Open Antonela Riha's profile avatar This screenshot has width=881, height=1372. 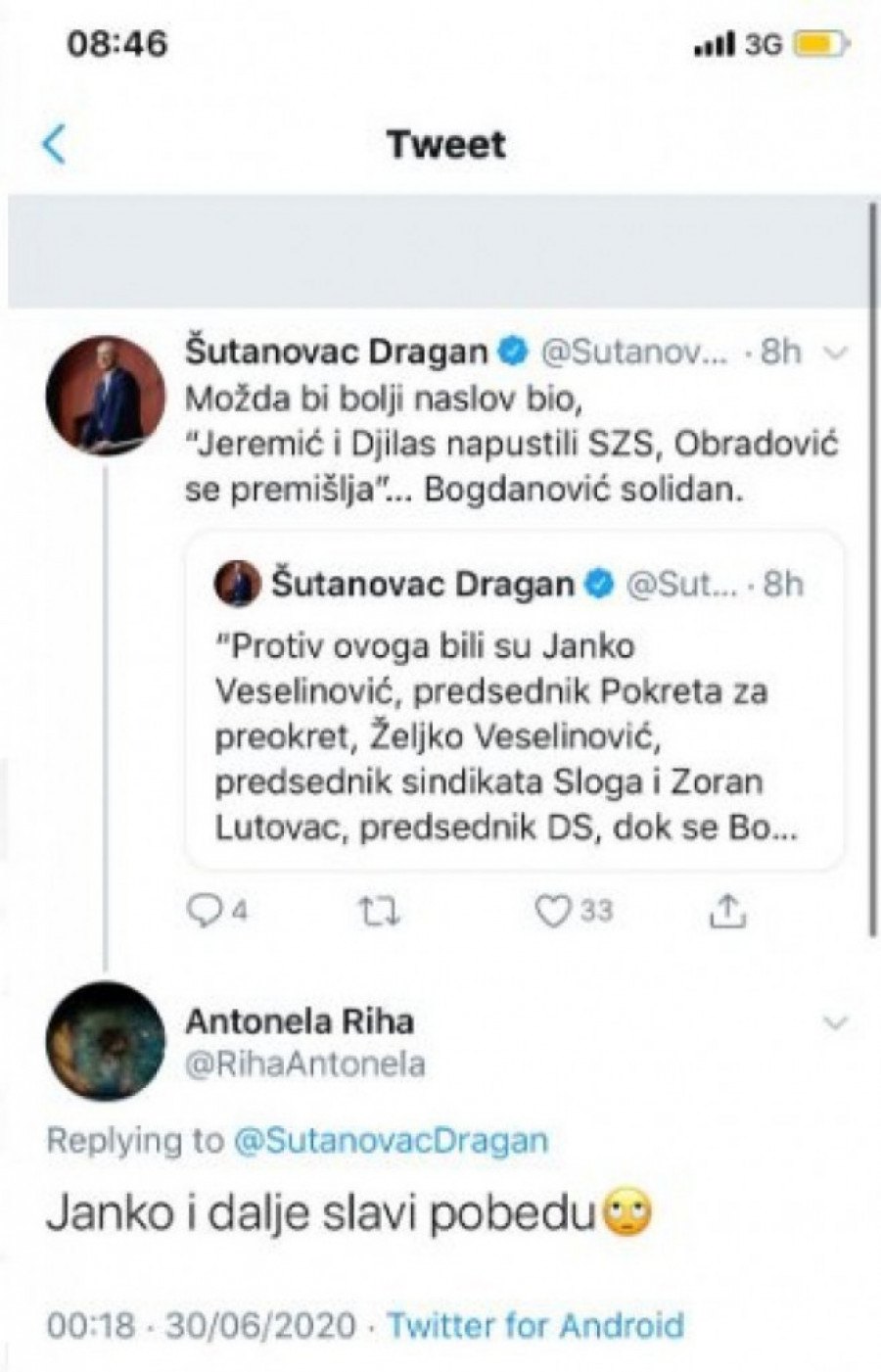(106, 1042)
